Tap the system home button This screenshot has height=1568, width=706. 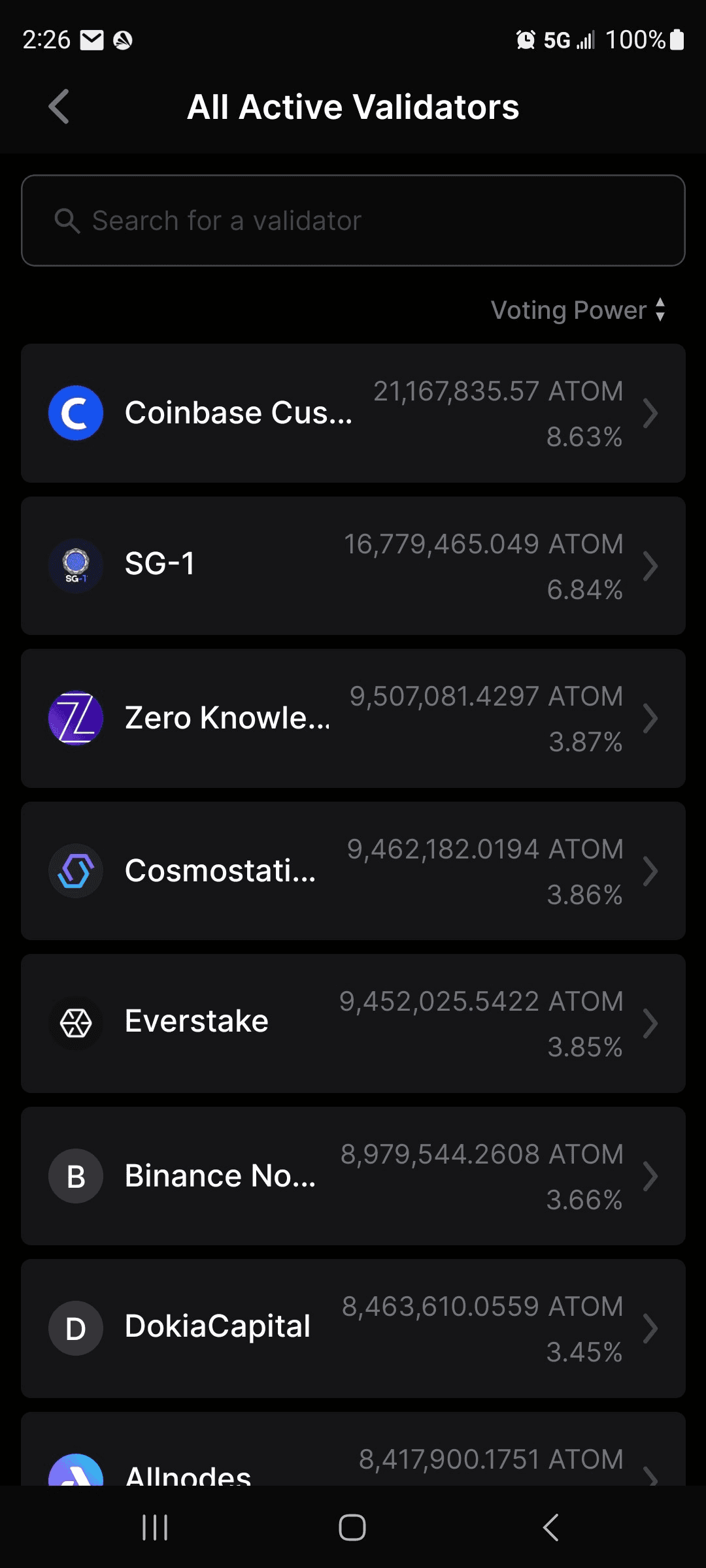click(x=352, y=1527)
